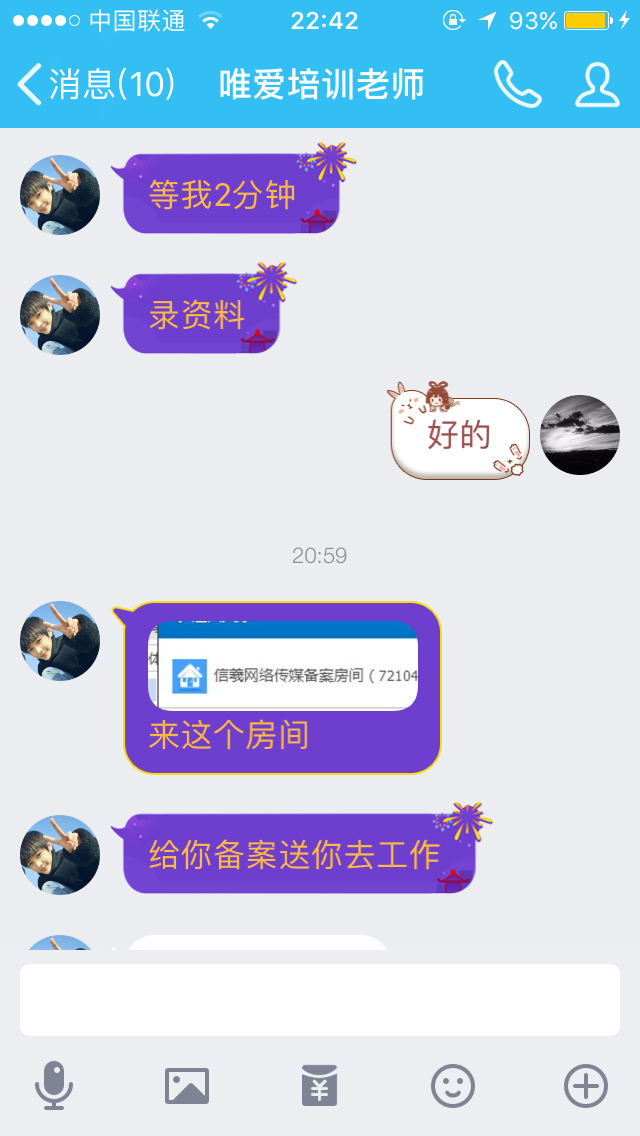Tap my own avatar beside 好的
Image resolution: width=640 pixels, height=1136 pixels.
pos(580,435)
